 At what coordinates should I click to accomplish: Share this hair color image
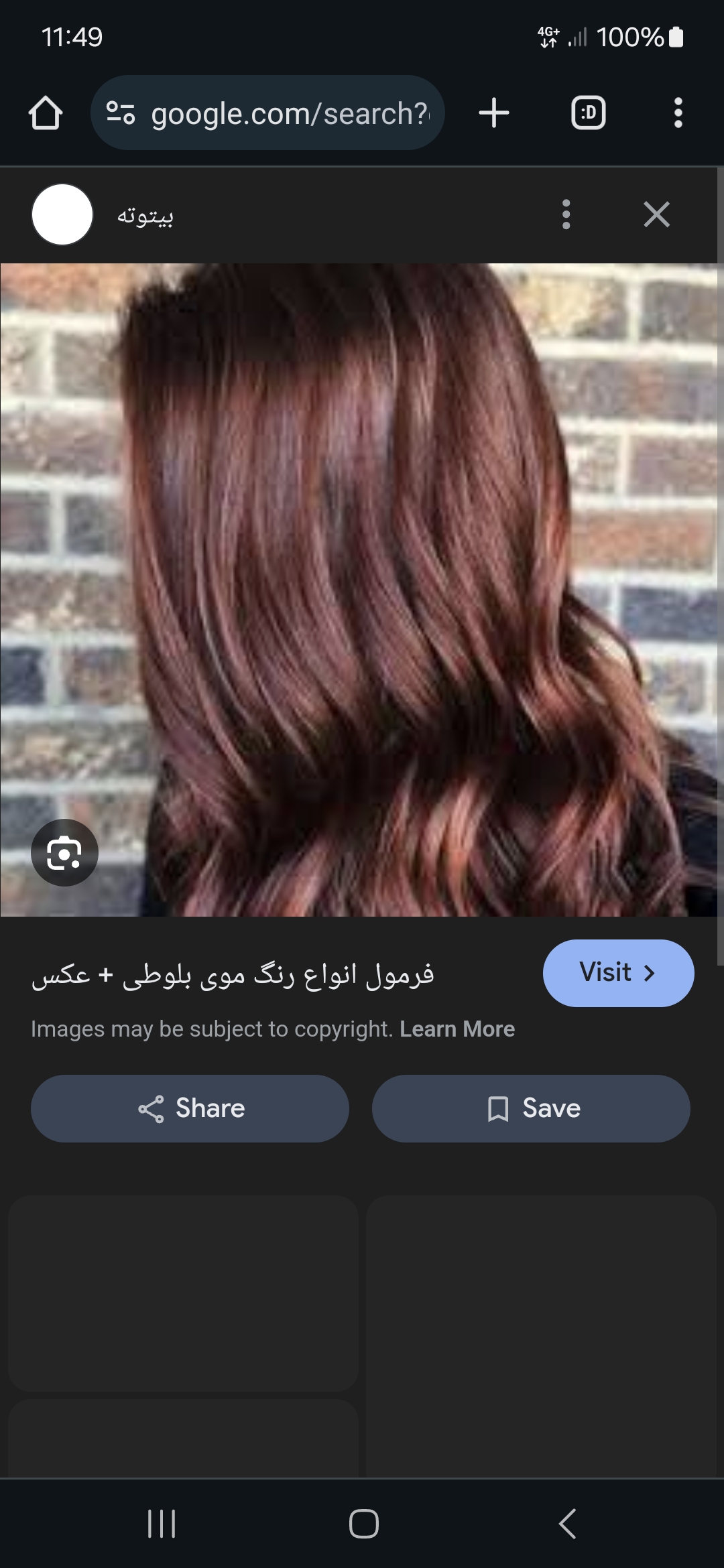tap(190, 1108)
